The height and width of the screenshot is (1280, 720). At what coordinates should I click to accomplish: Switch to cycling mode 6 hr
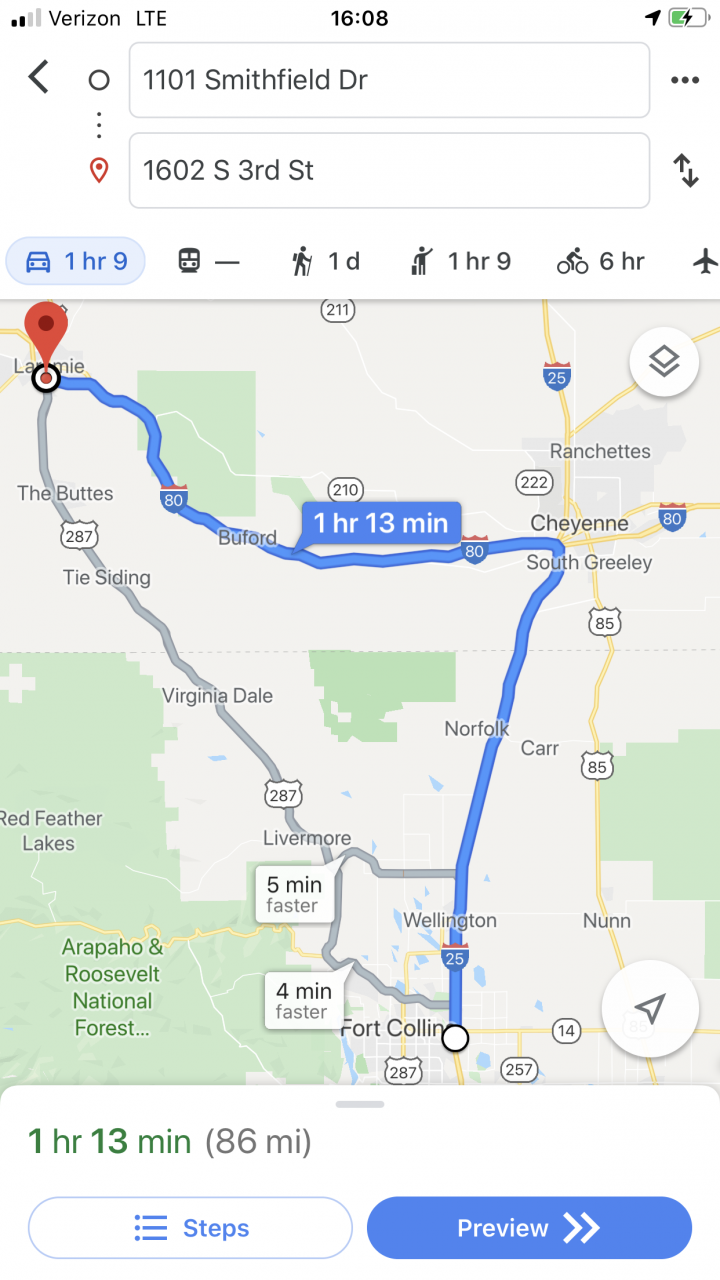pos(600,262)
